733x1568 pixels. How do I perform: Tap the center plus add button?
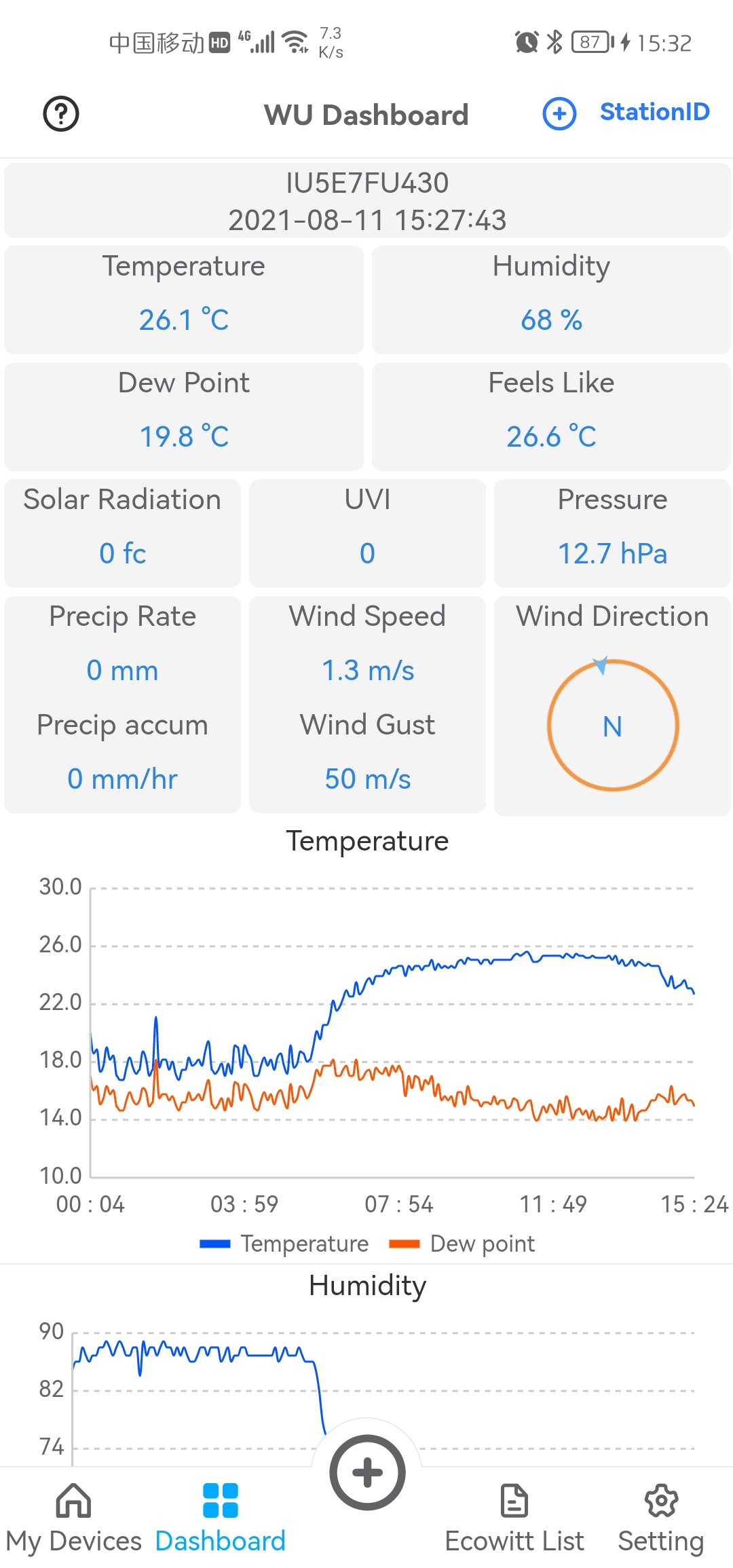tap(367, 1472)
